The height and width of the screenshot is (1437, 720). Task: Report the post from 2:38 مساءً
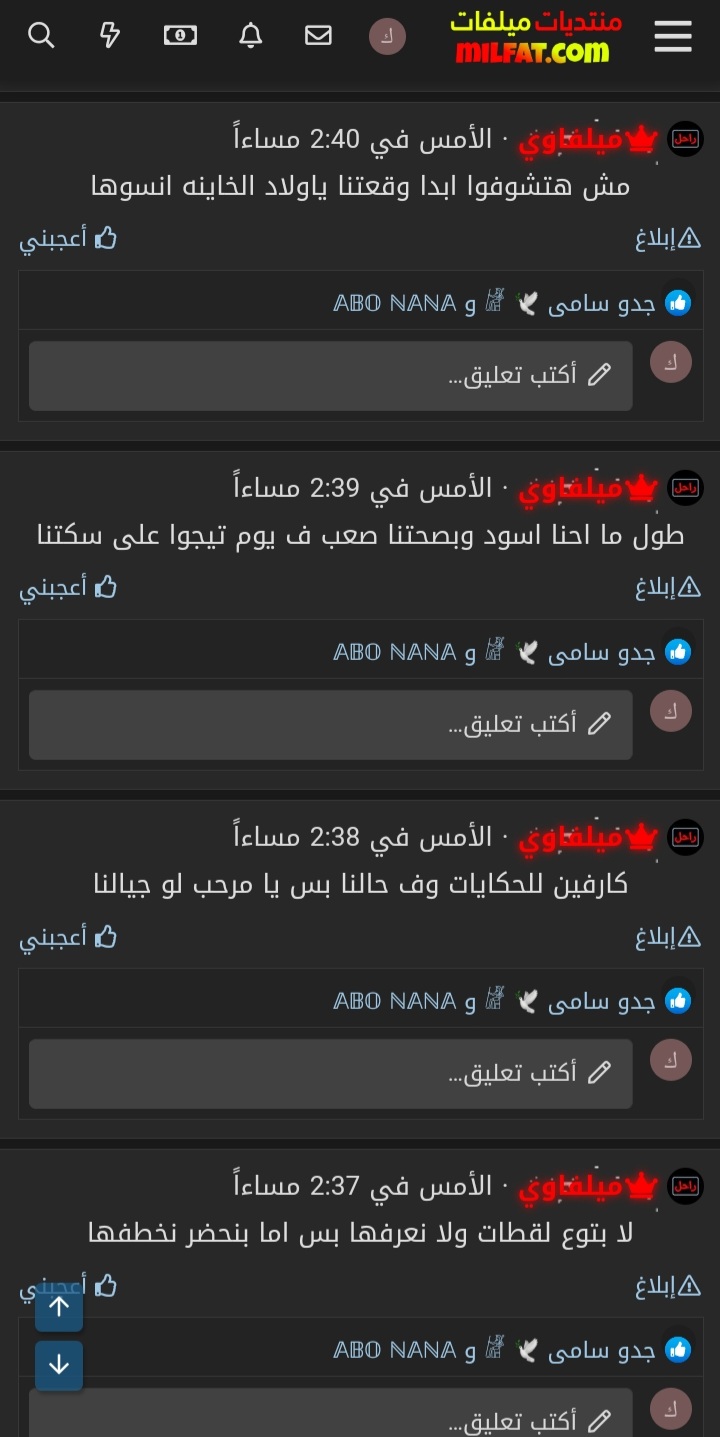pos(668,937)
